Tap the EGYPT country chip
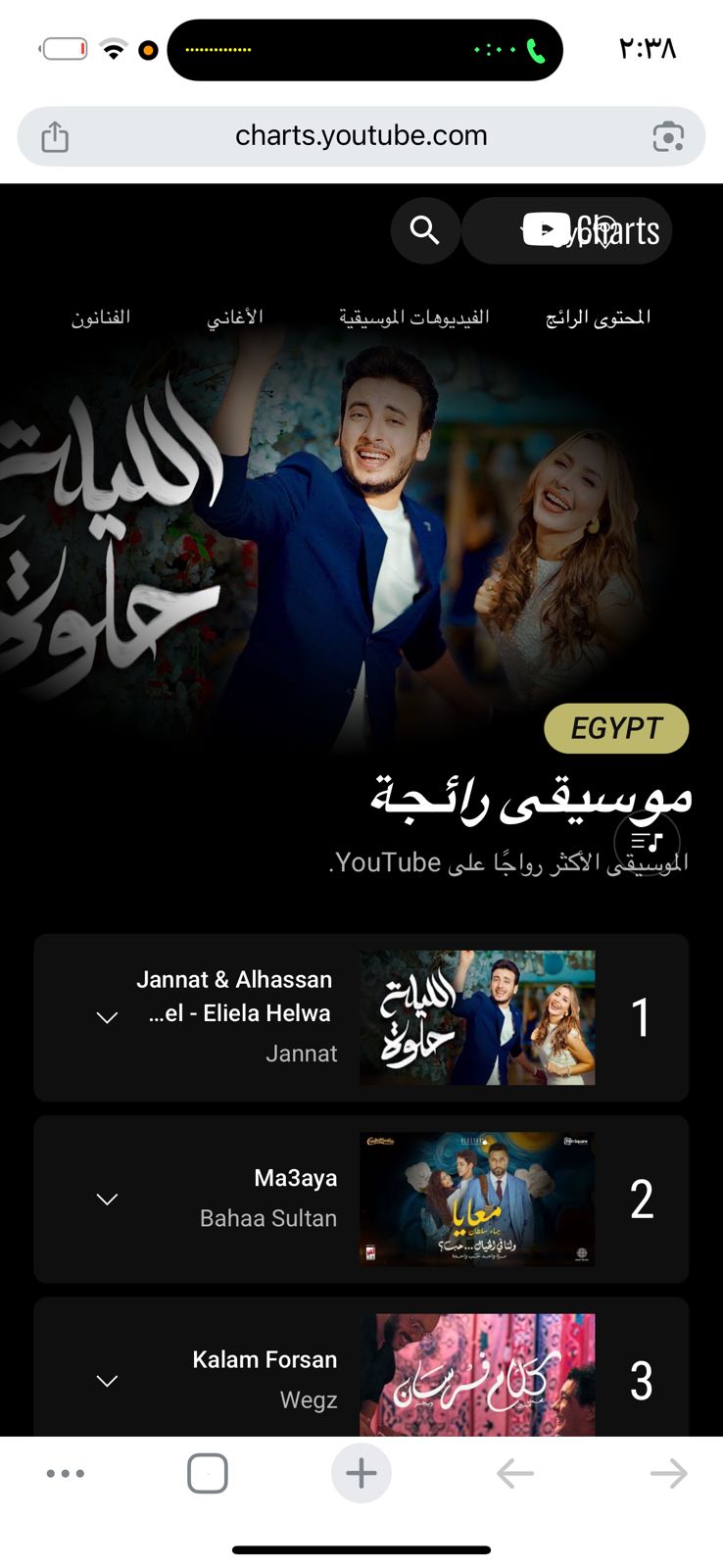Image resolution: width=723 pixels, height=1568 pixels. click(x=616, y=728)
